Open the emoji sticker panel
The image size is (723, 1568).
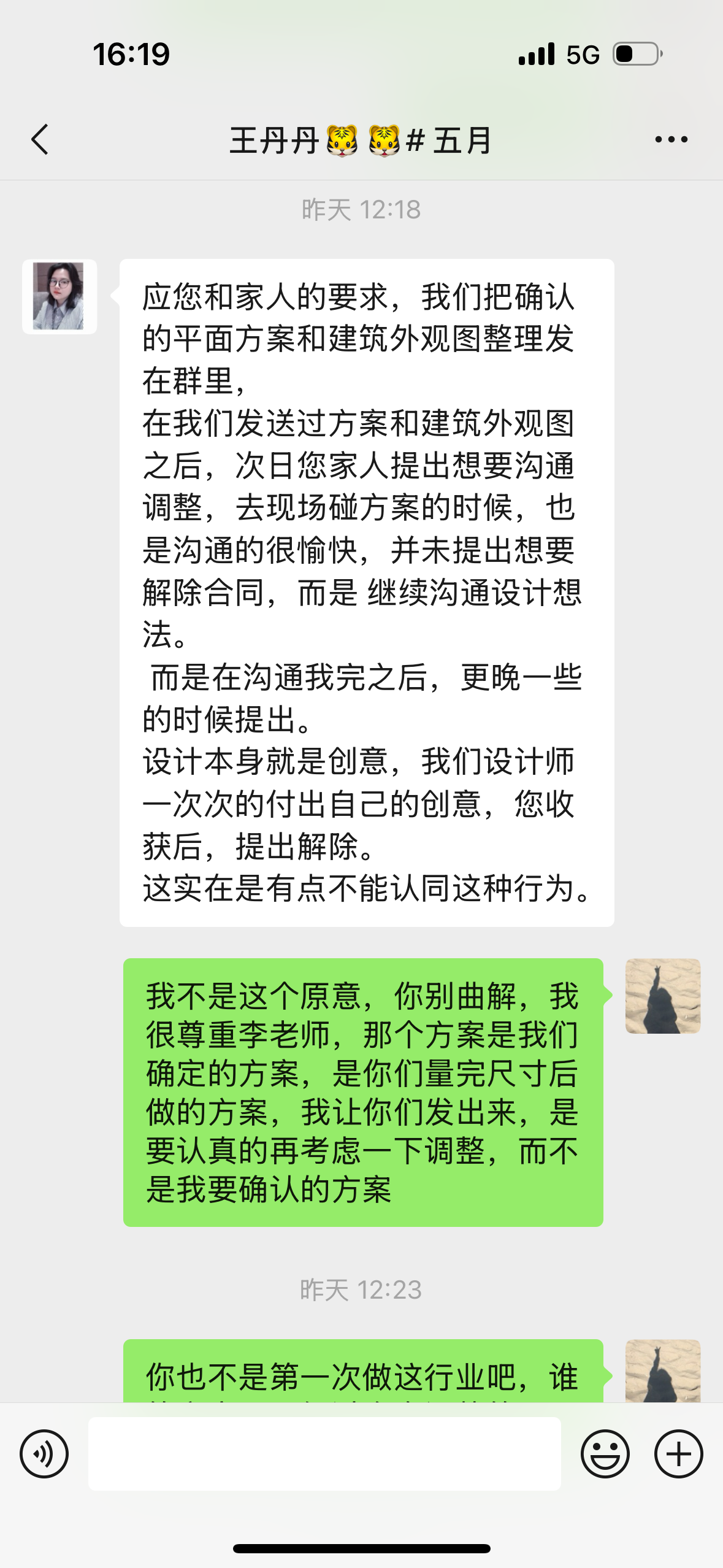point(605,1453)
